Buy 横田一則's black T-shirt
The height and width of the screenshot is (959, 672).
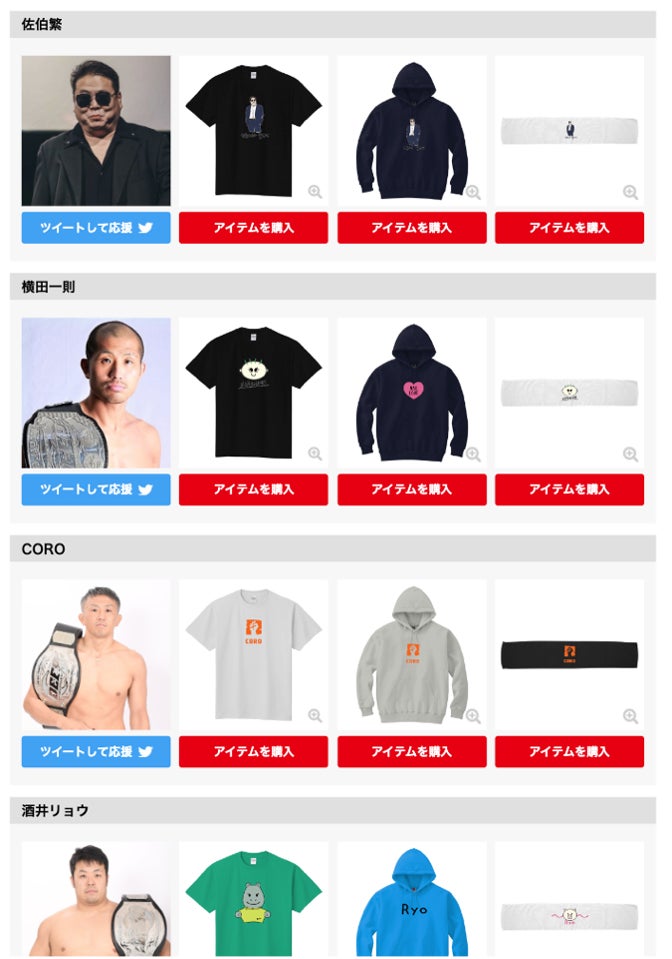pos(253,489)
